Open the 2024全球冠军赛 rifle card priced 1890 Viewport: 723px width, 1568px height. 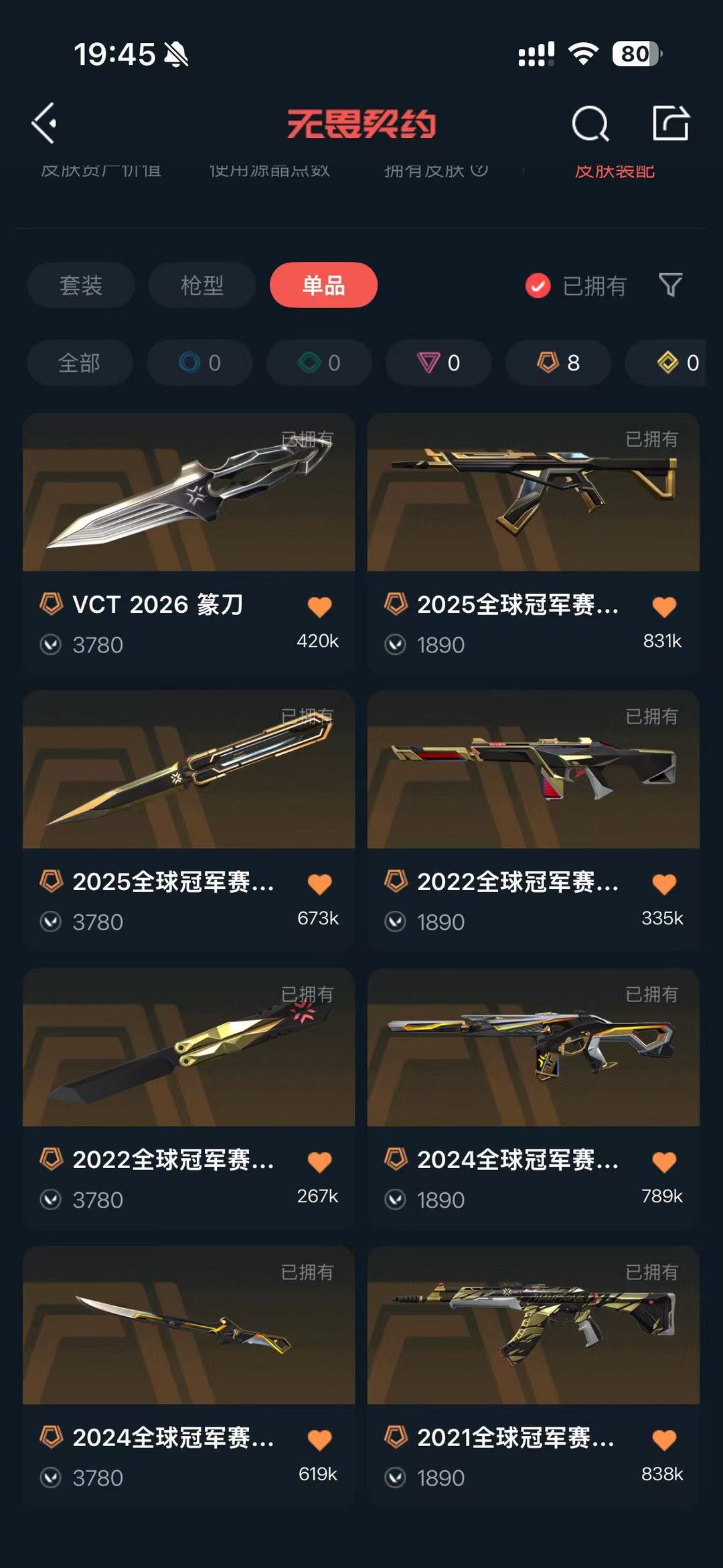coord(534,1097)
